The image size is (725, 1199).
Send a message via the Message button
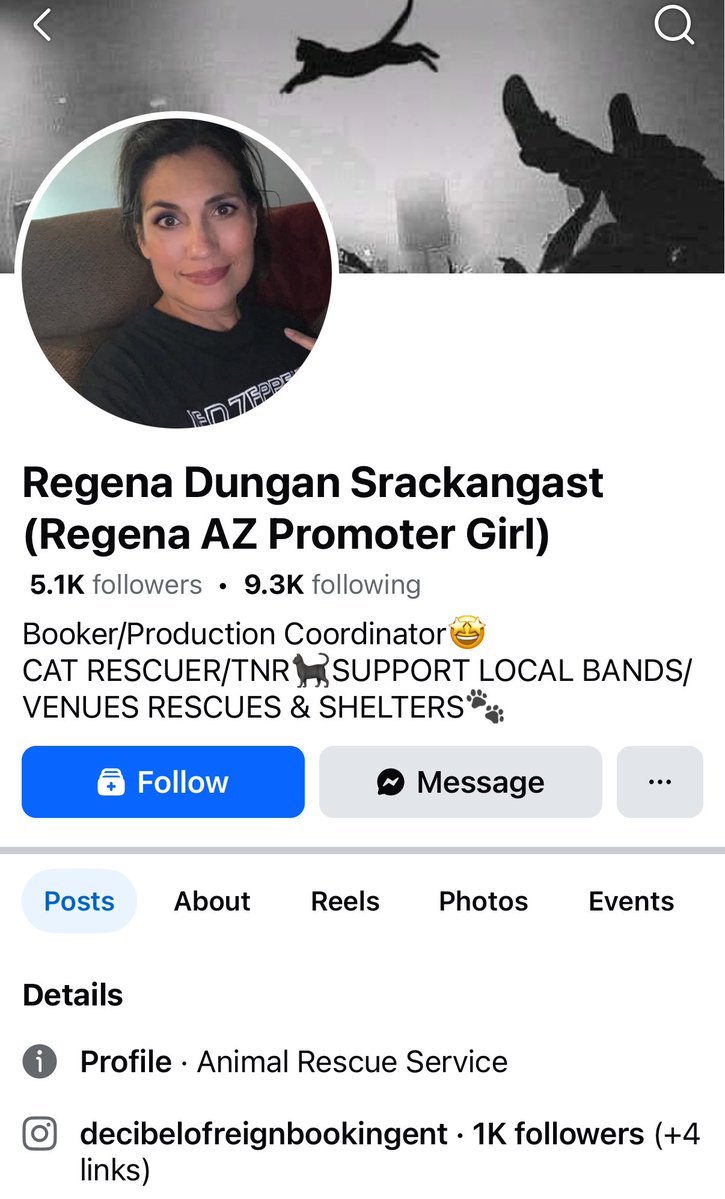point(460,782)
